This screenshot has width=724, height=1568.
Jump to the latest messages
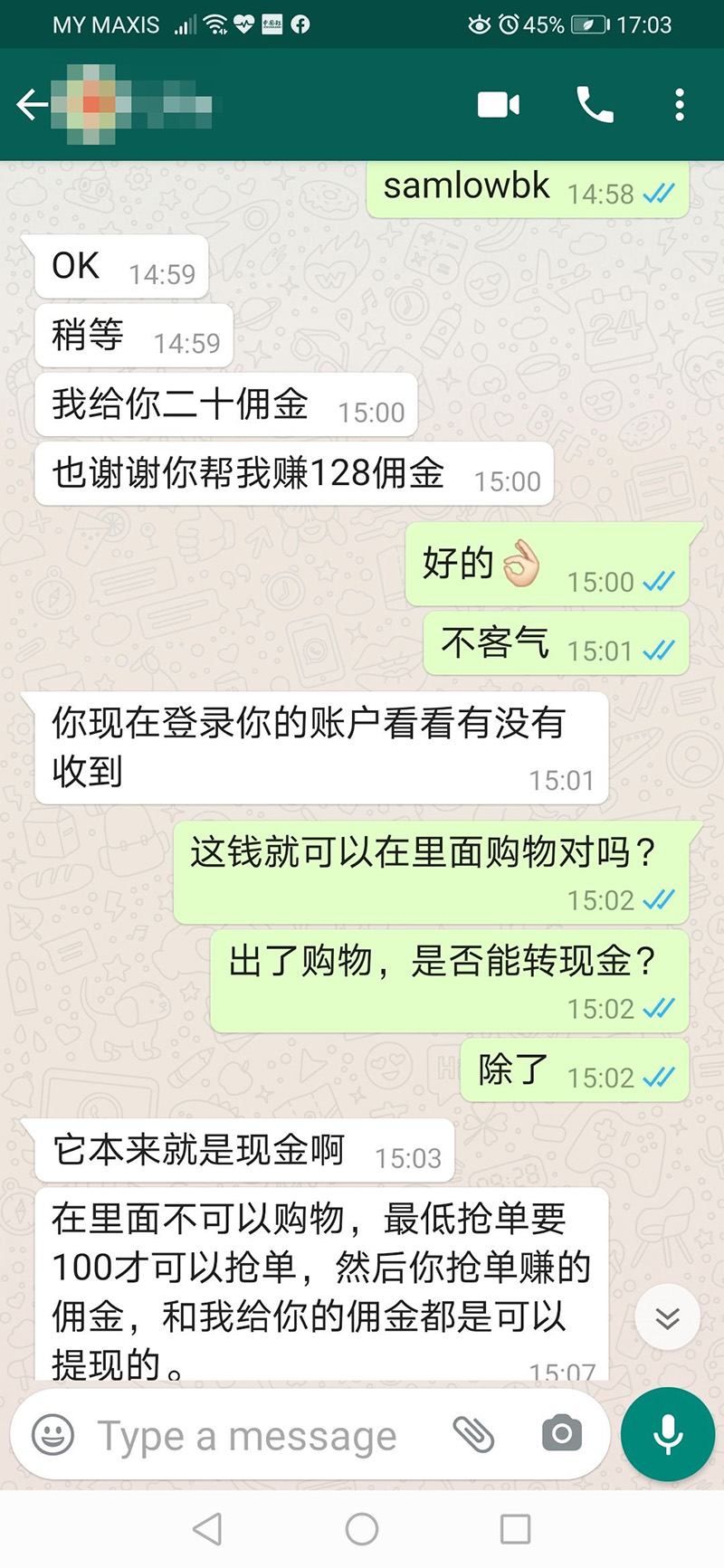pos(668,1317)
